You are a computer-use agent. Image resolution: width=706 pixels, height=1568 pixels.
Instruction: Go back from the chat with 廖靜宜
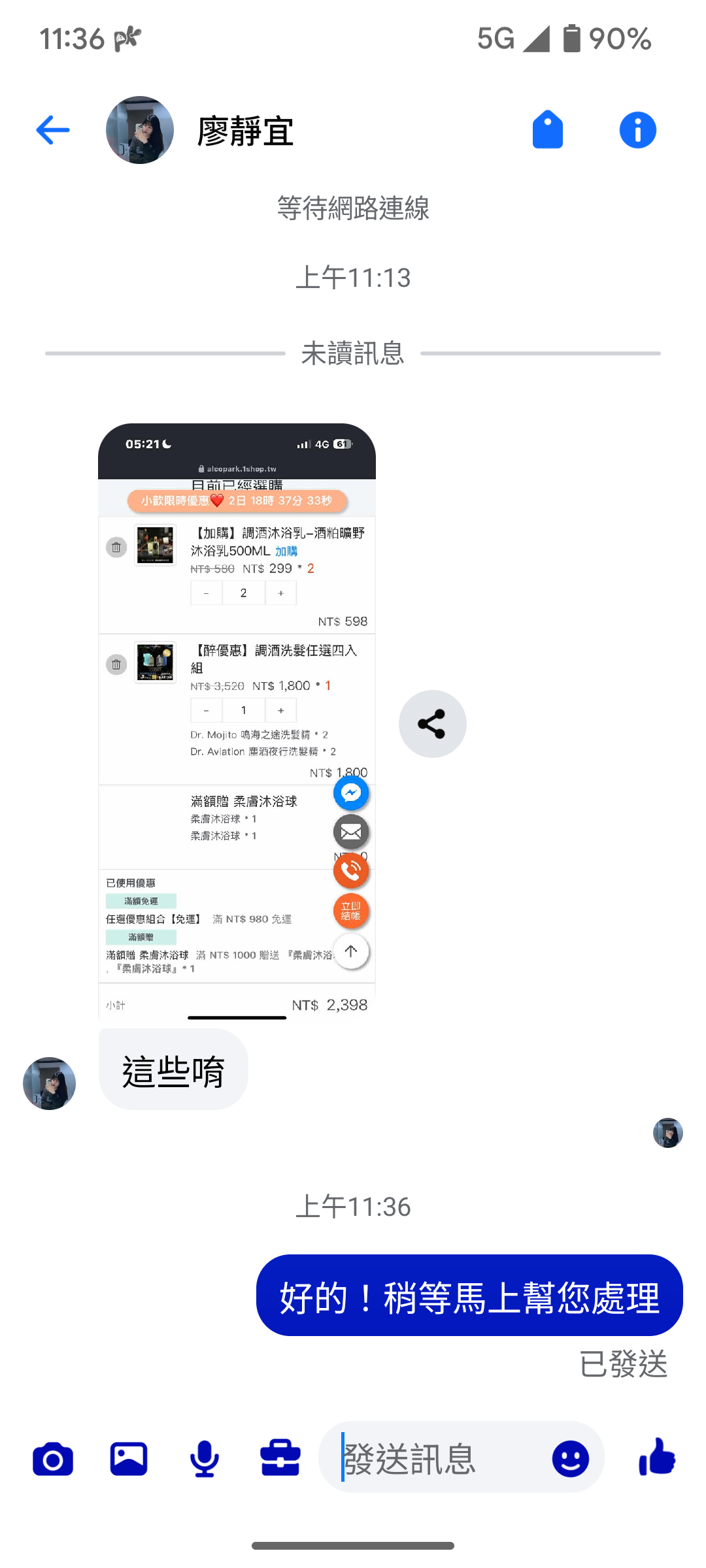click(53, 130)
